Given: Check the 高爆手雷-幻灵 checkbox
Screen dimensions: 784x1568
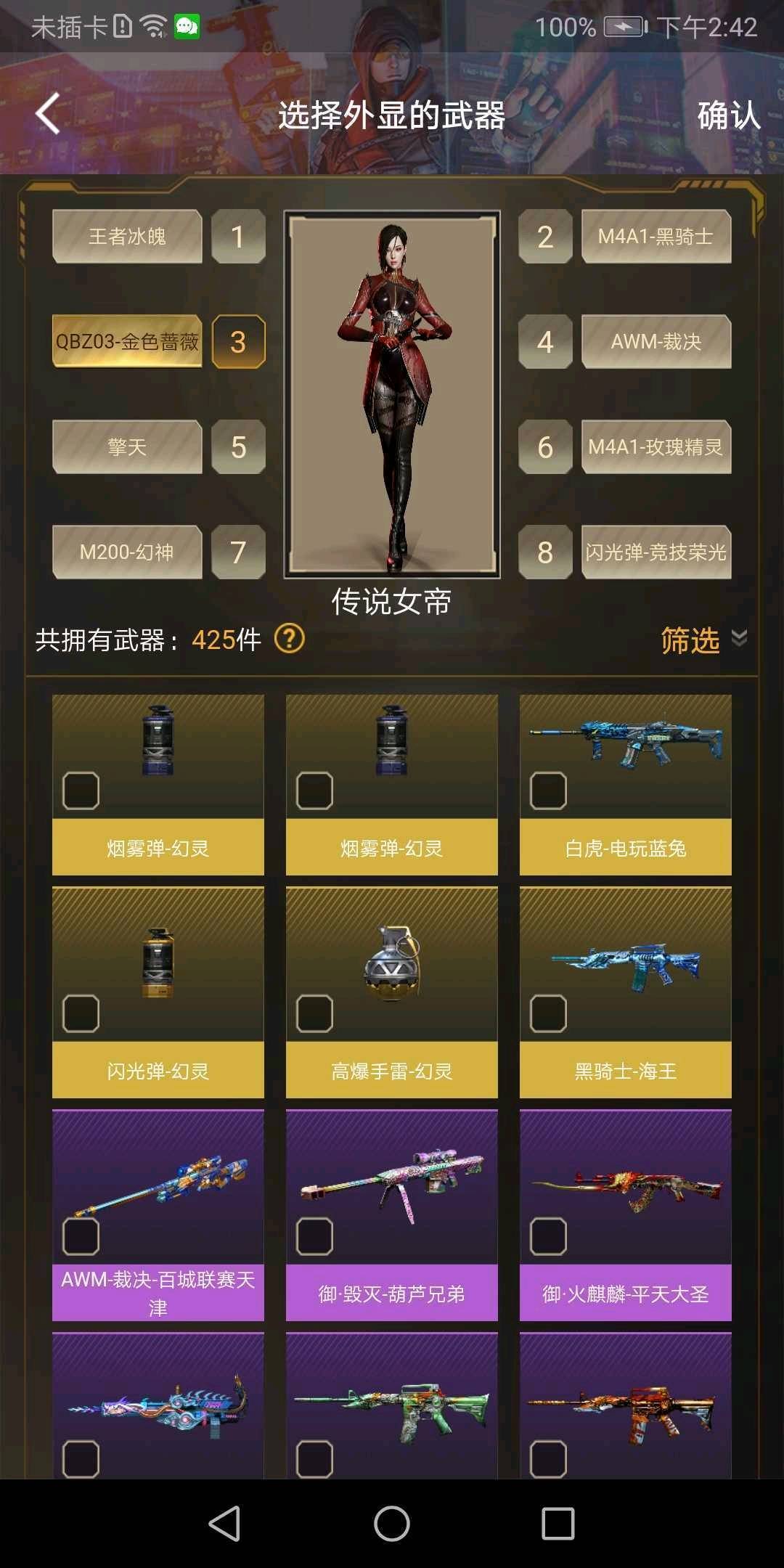Looking at the screenshot, I should [x=314, y=1013].
